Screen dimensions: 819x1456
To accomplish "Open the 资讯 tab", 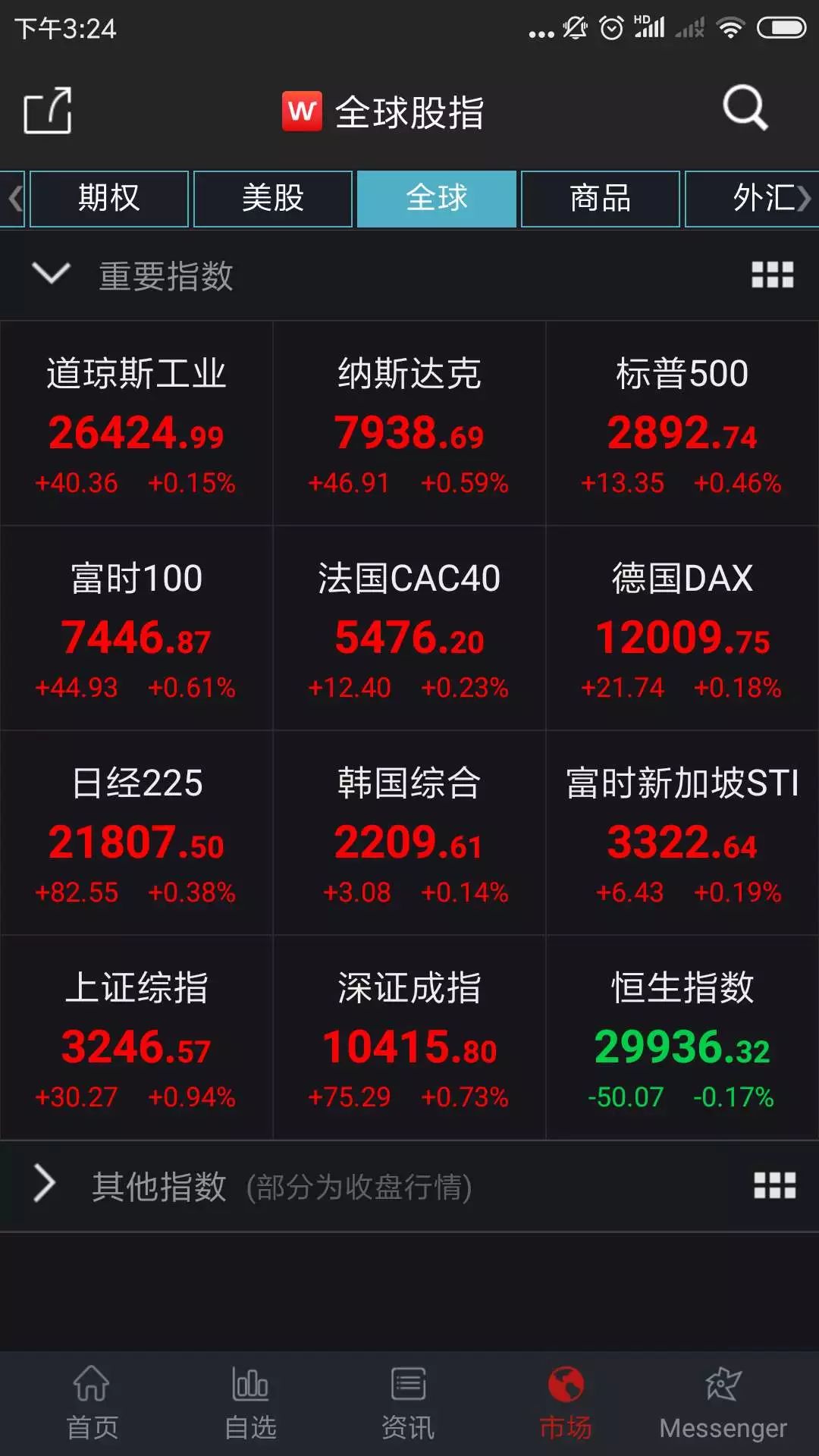I will coord(408,1403).
